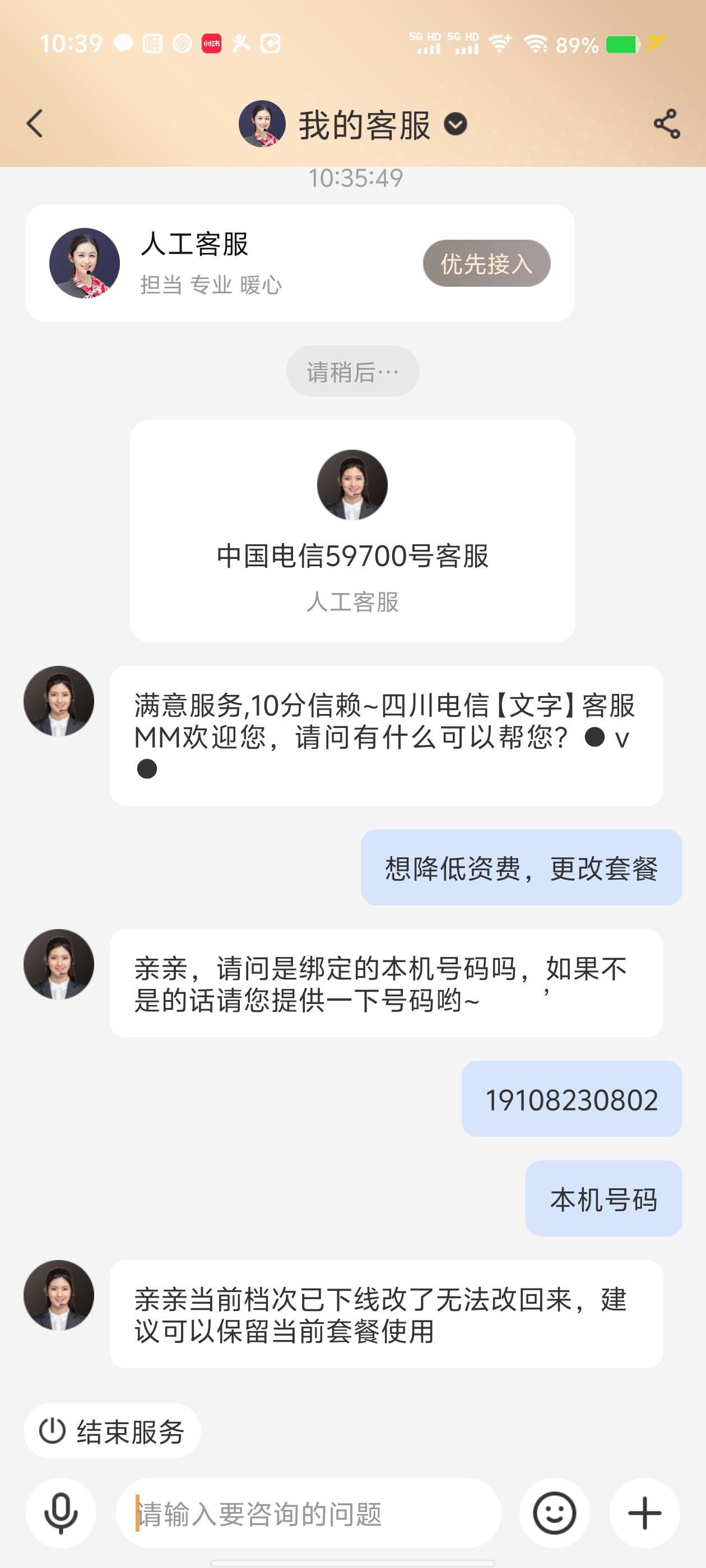The image size is (706, 1568).
Task: Expand the 我的客服 dropdown arrow
Action: pyautogui.click(x=455, y=124)
